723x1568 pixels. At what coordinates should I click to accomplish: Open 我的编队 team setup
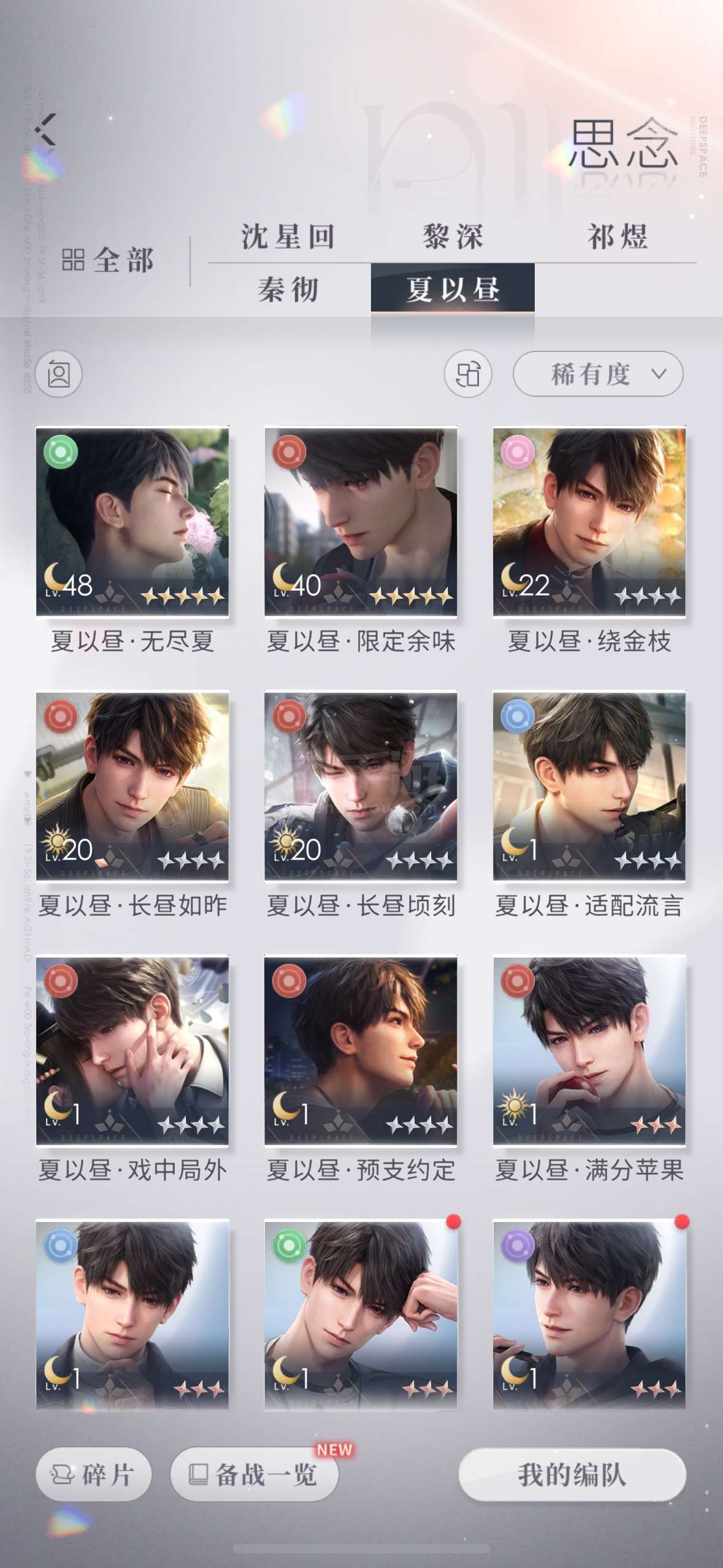572,1474
